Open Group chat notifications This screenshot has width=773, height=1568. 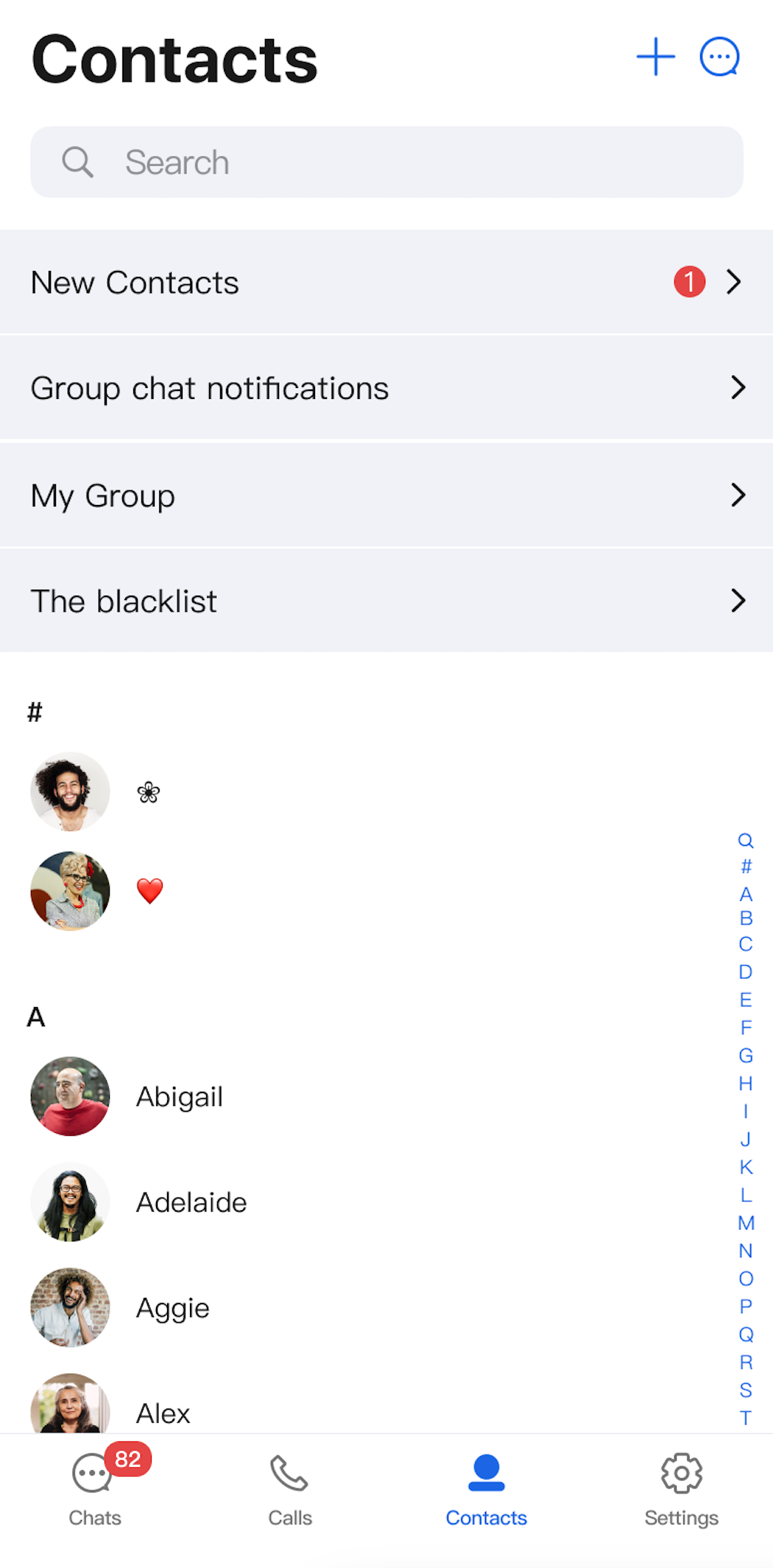pos(386,388)
